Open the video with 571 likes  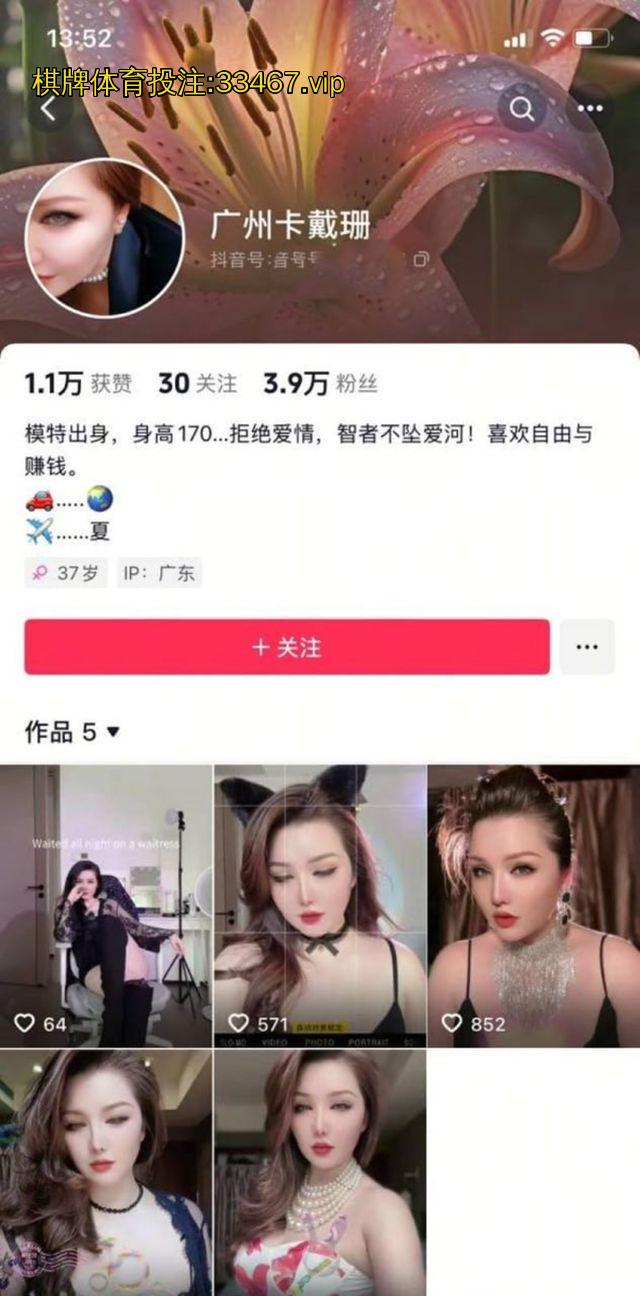(319, 905)
